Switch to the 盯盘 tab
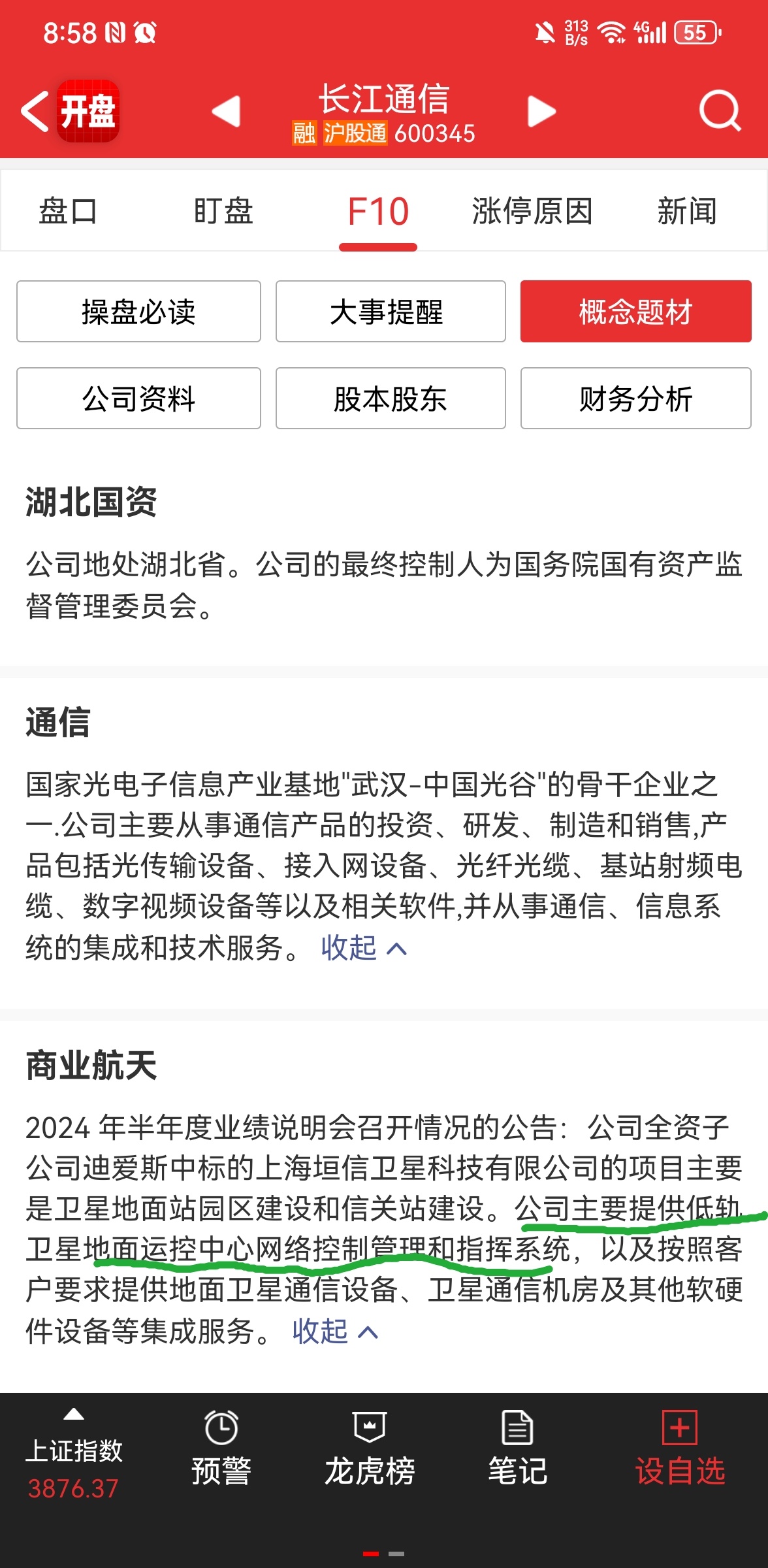This screenshot has height=1568, width=768. [223, 212]
